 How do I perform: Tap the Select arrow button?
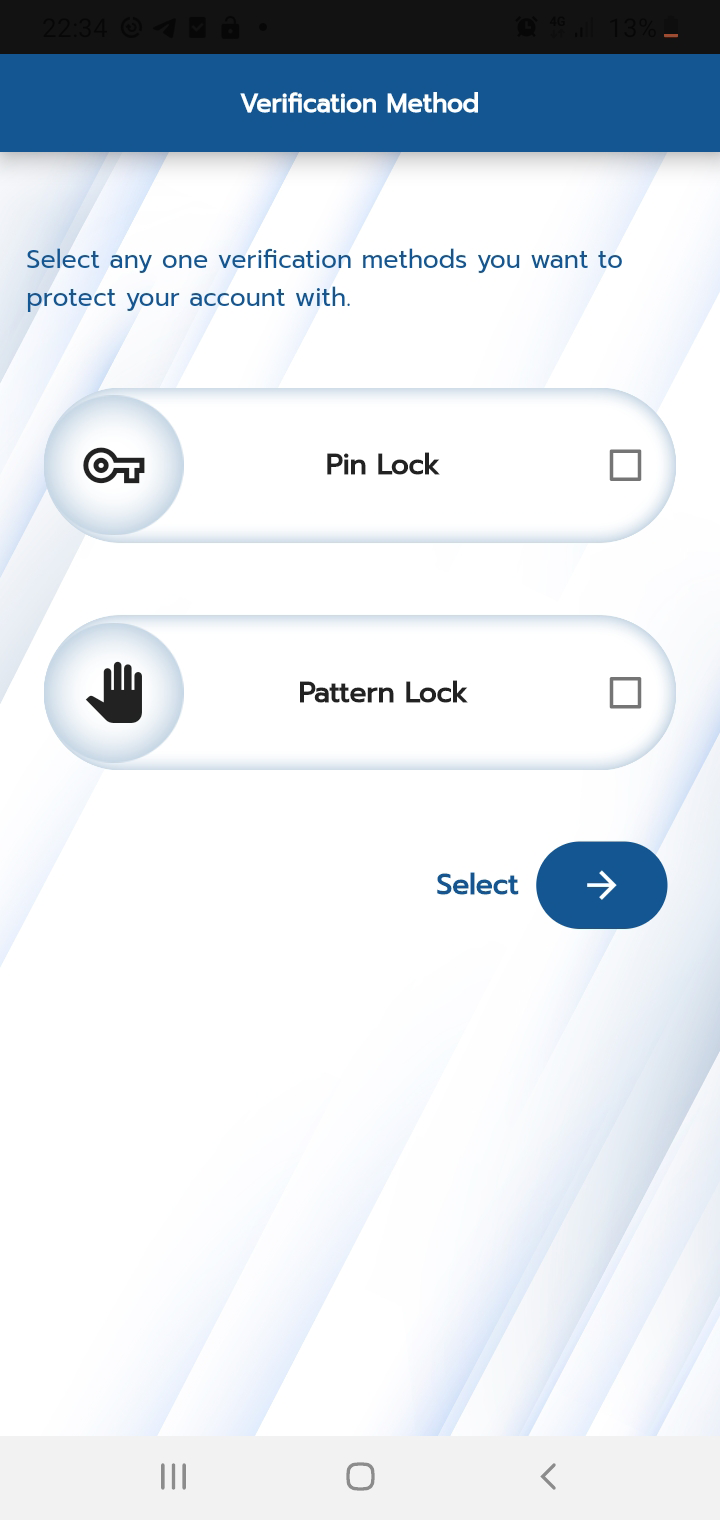point(601,885)
